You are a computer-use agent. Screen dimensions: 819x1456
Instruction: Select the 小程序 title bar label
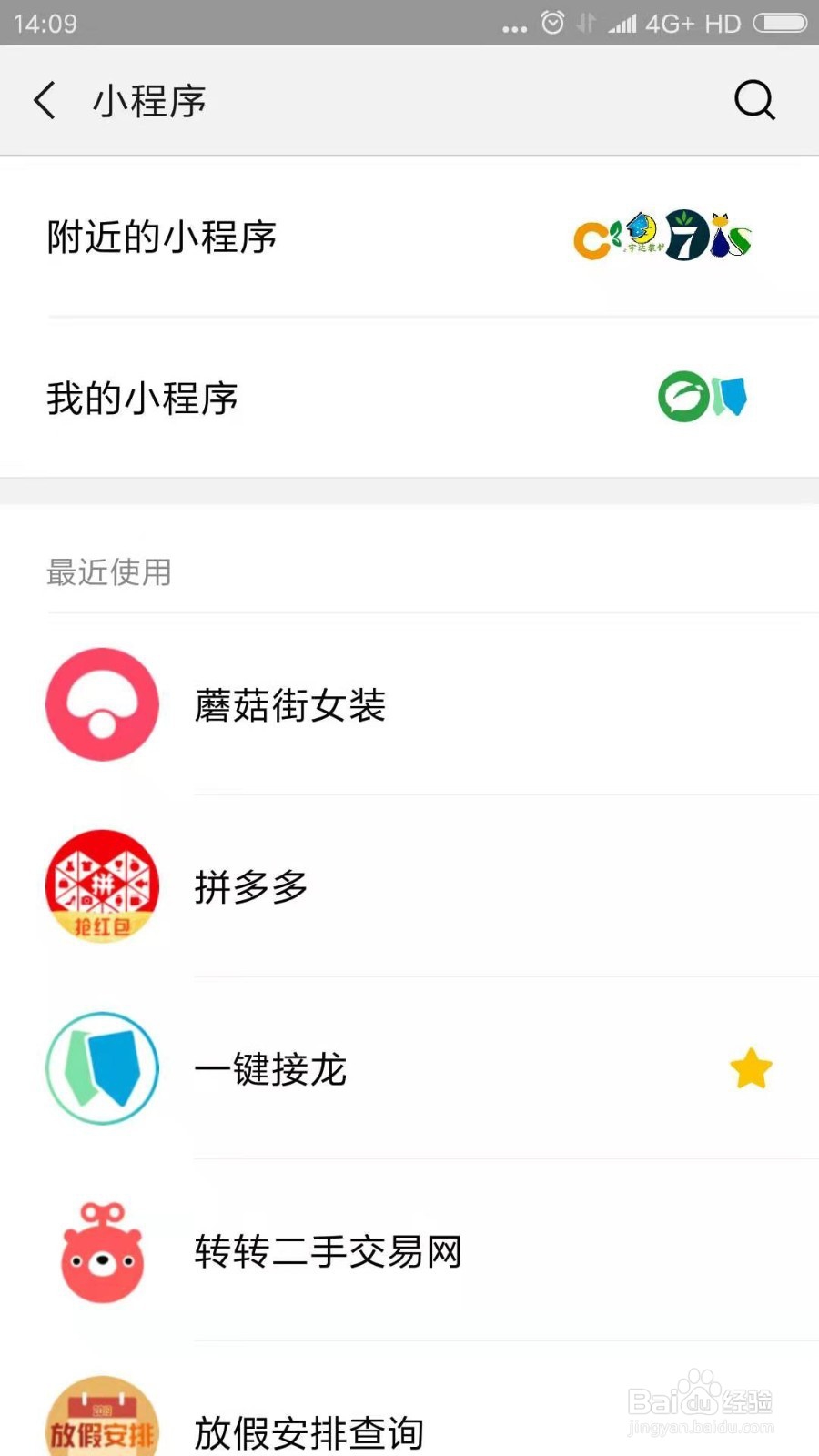tap(149, 100)
